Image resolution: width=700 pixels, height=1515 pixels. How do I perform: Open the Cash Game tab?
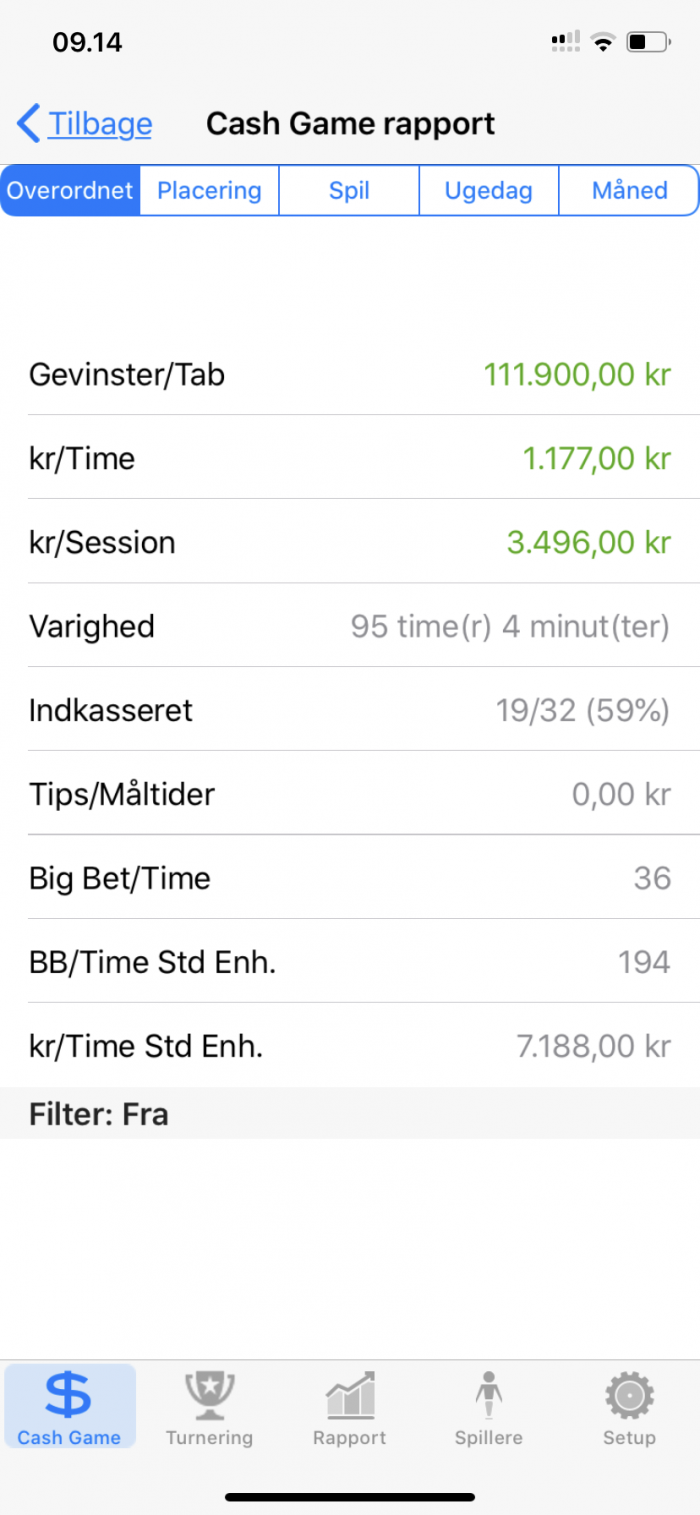[x=69, y=1407]
